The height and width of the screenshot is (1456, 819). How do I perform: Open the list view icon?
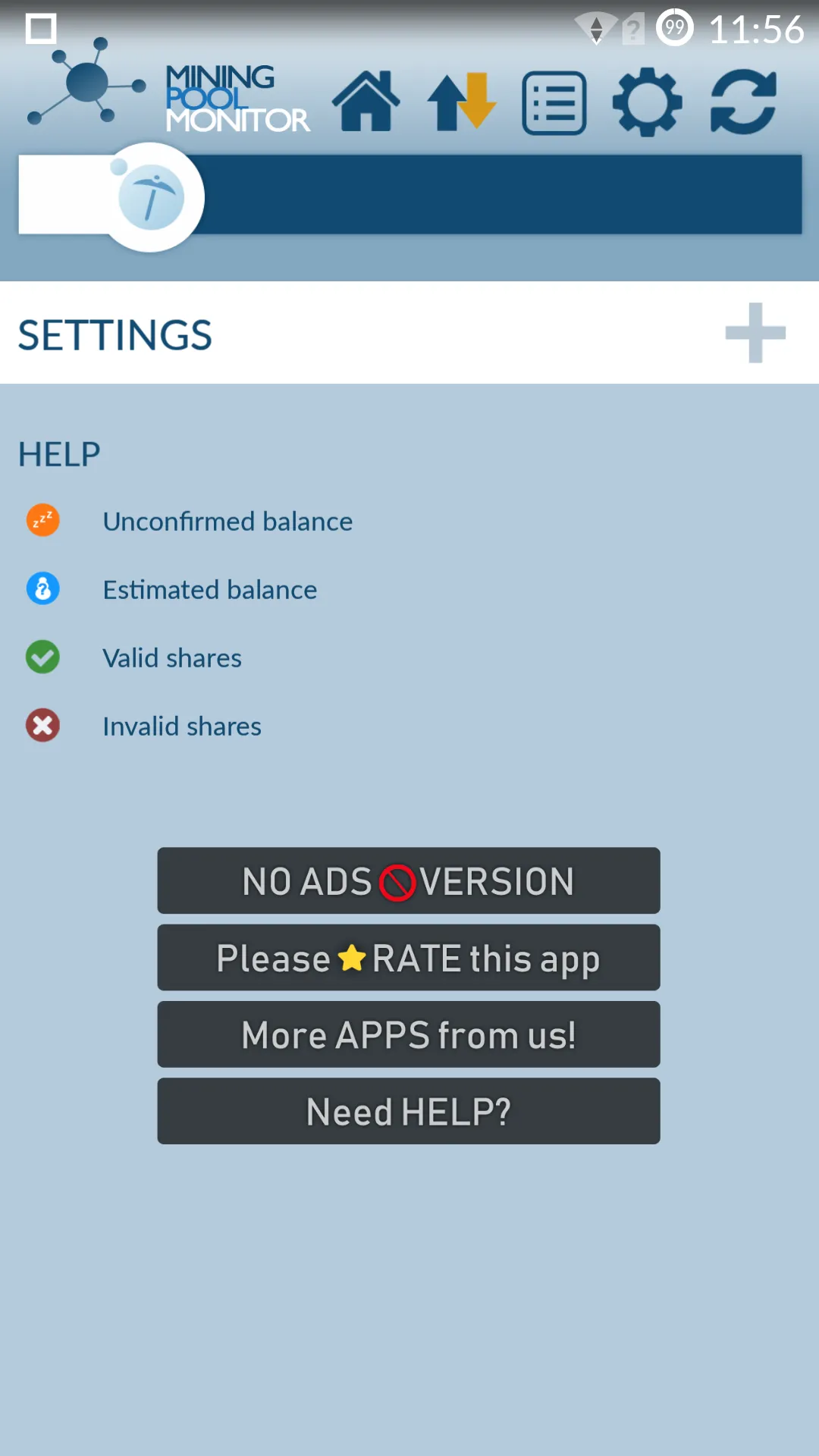[x=554, y=101]
